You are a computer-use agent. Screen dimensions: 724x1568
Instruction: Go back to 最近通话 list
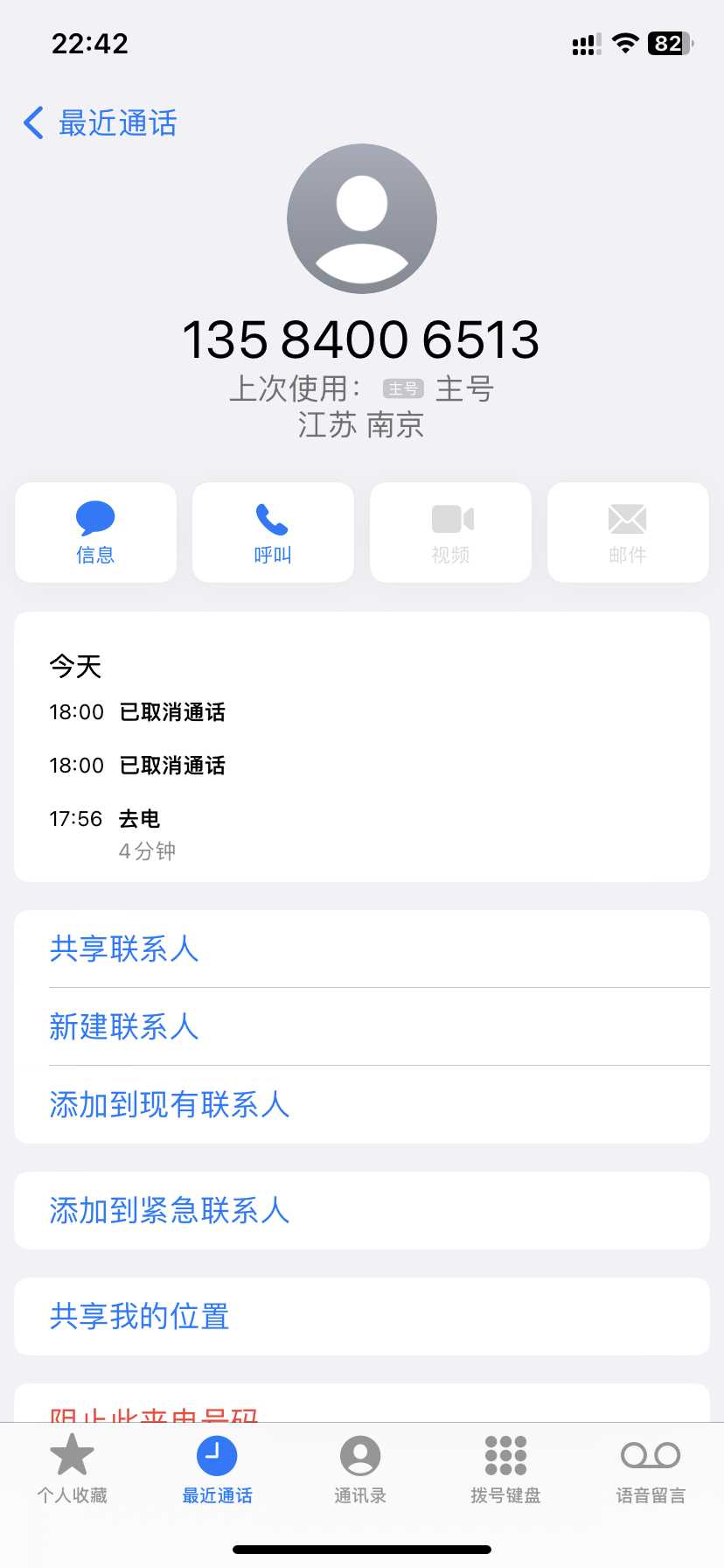pyautogui.click(x=100, y=123)
